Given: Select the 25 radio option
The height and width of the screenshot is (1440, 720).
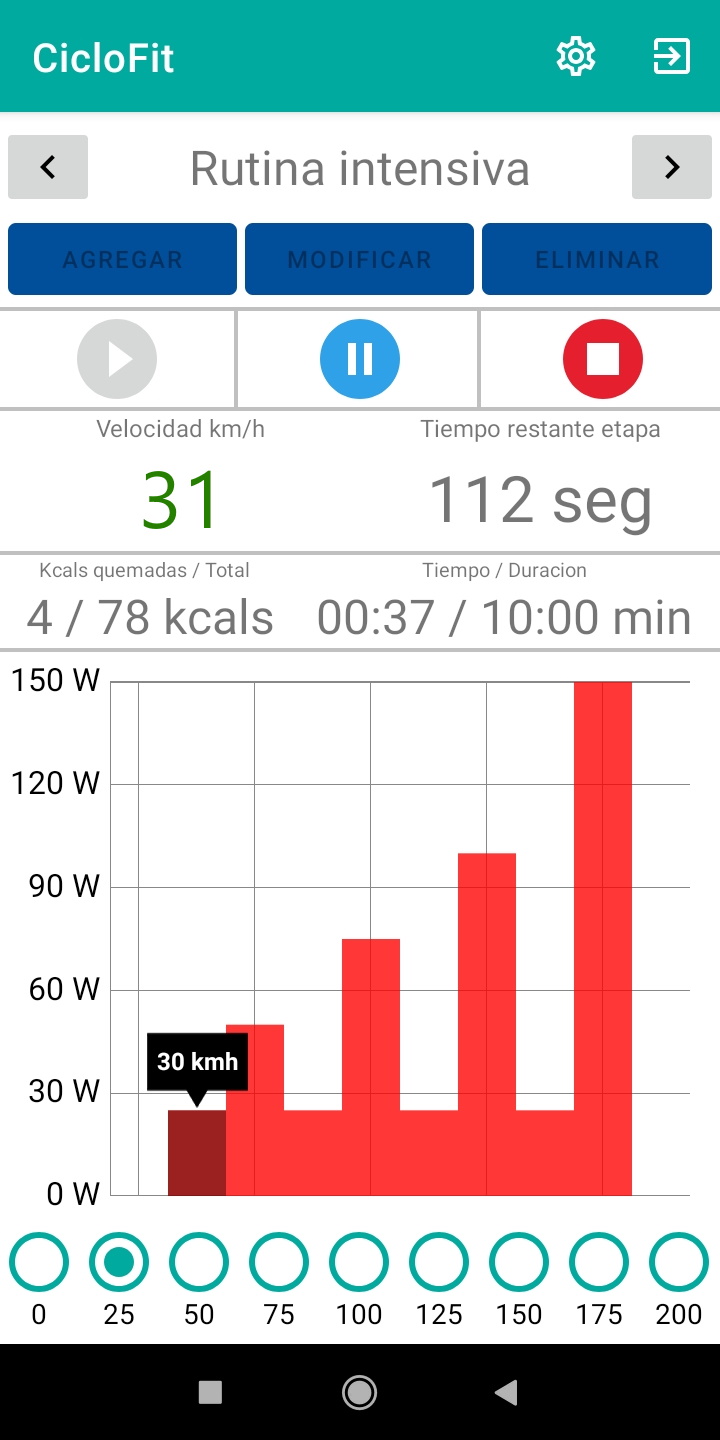Looking at the screenshot, I should (x=119, y=1262).
